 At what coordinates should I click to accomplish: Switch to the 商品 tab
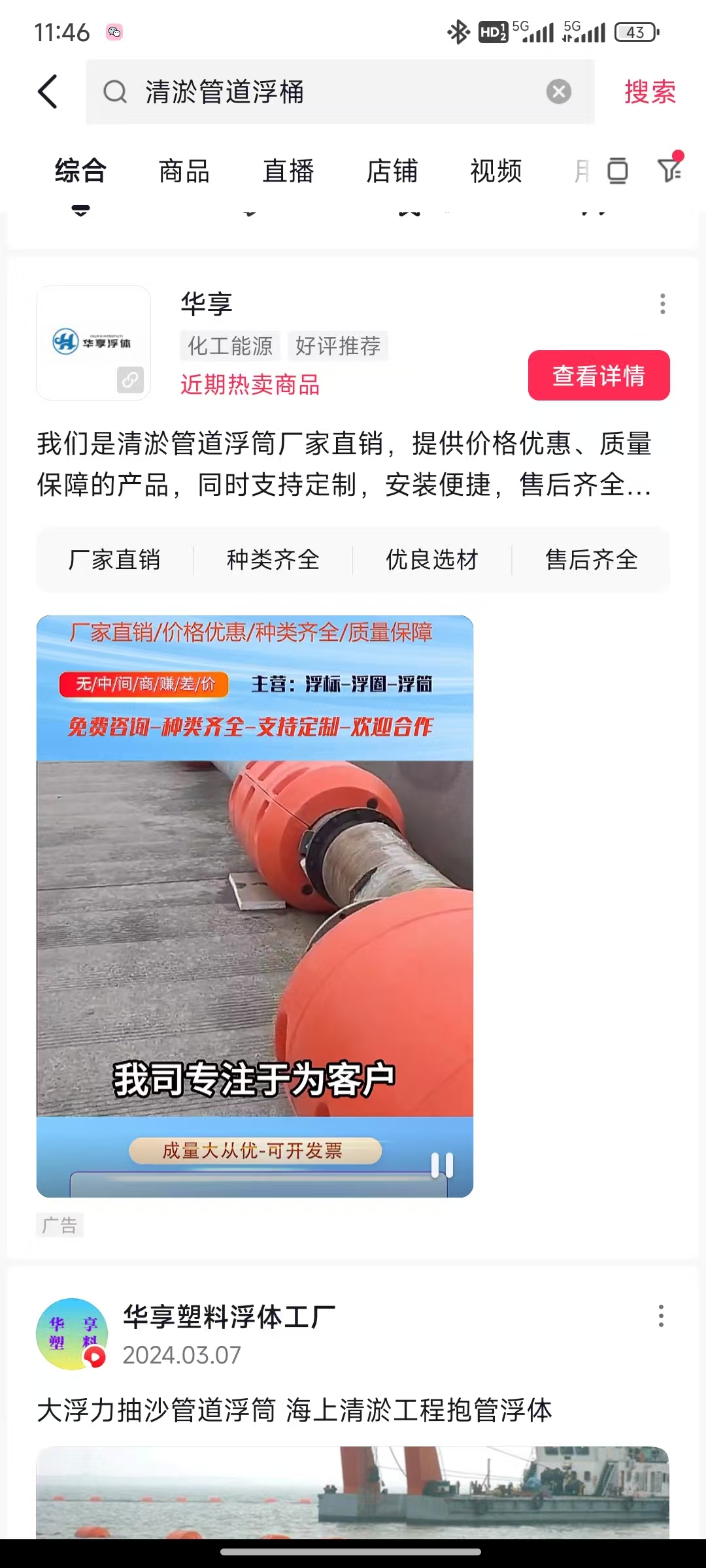pos(184,171)
